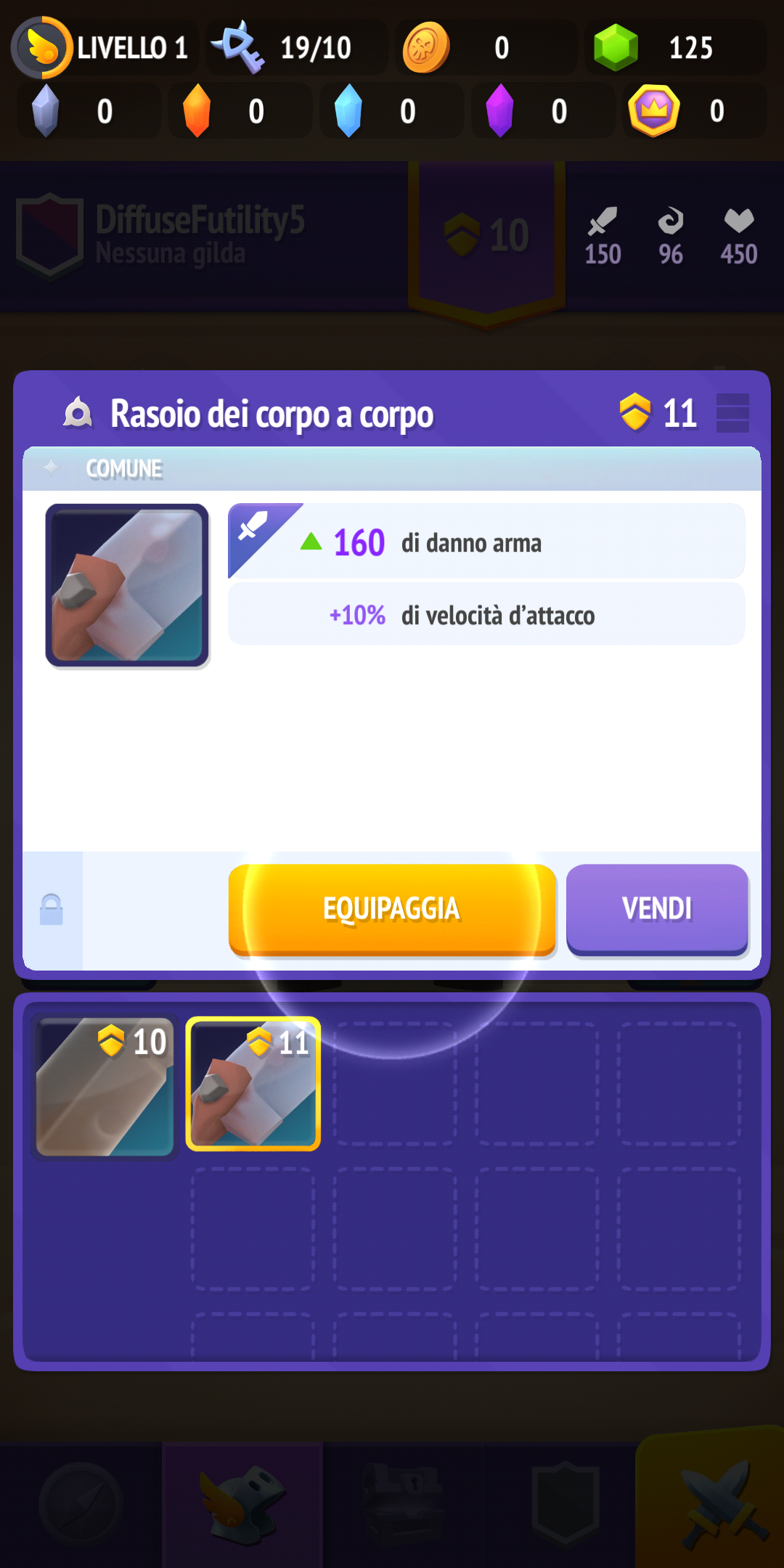Select the level 11 inventory item
Screen dimensions: 784x1568
tap(253, 1084)
